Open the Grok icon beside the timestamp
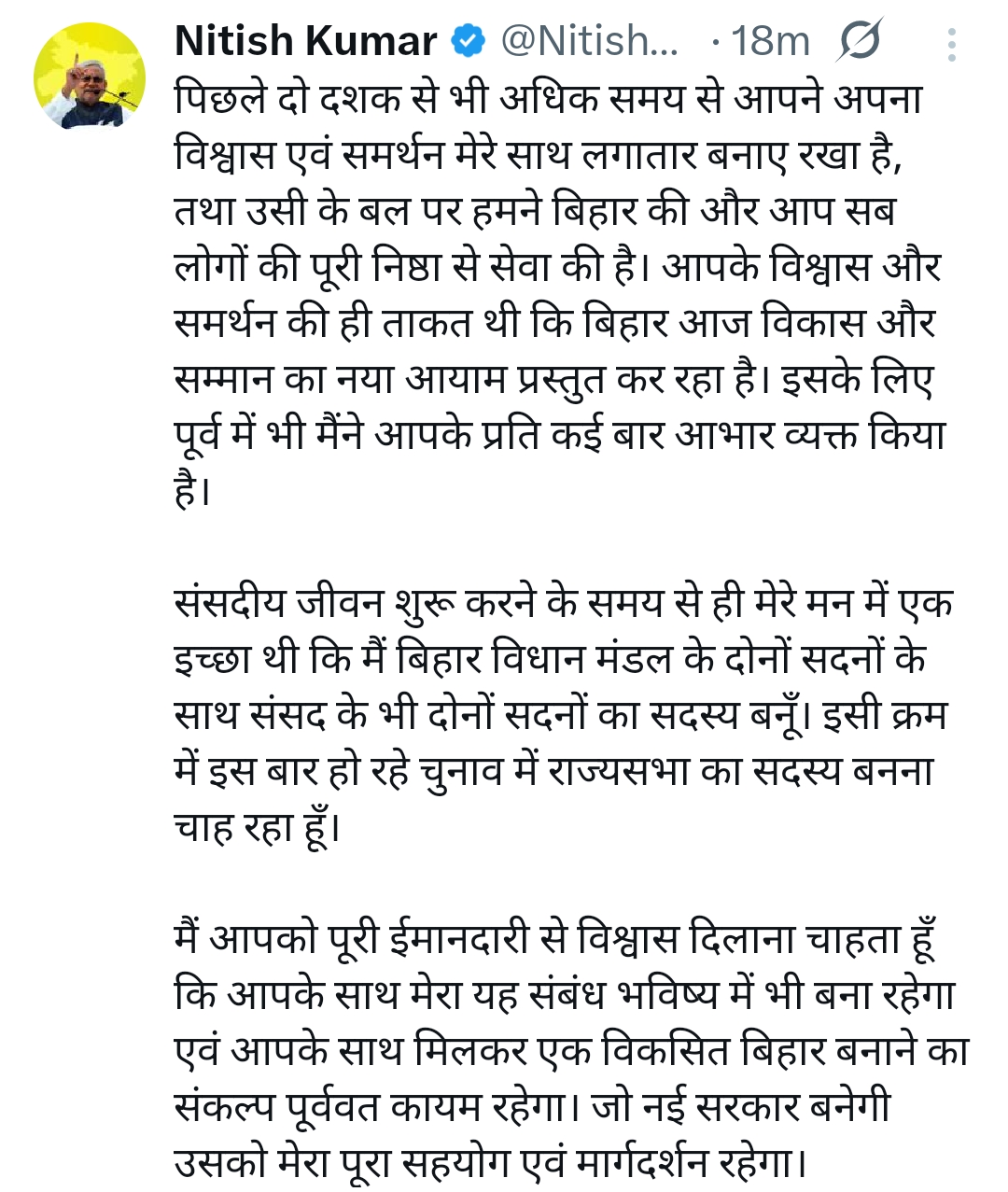Viewport: 1008px width, 1192px height. pos(860,41)
